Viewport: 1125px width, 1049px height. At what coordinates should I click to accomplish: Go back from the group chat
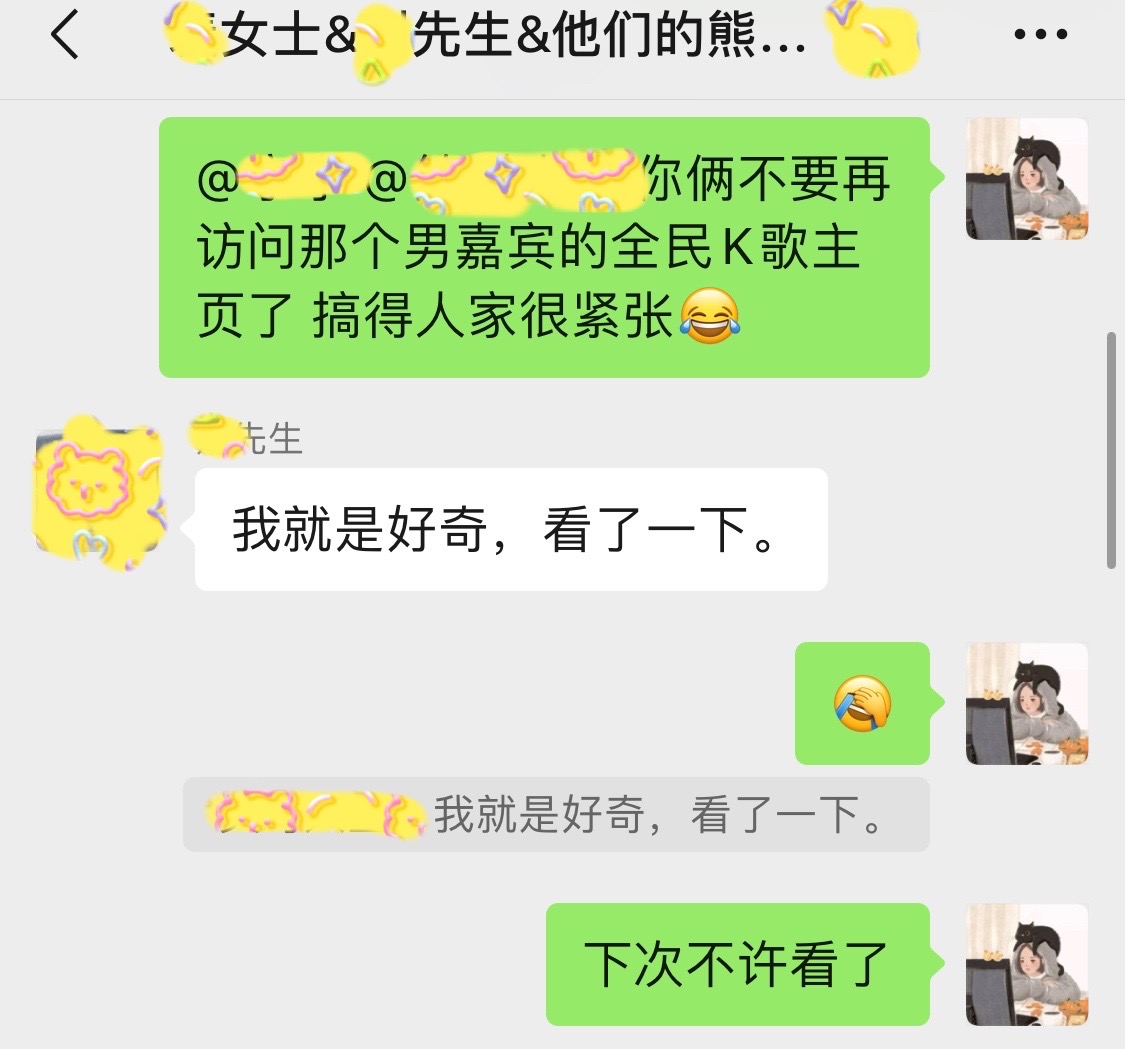pos(65,37)
